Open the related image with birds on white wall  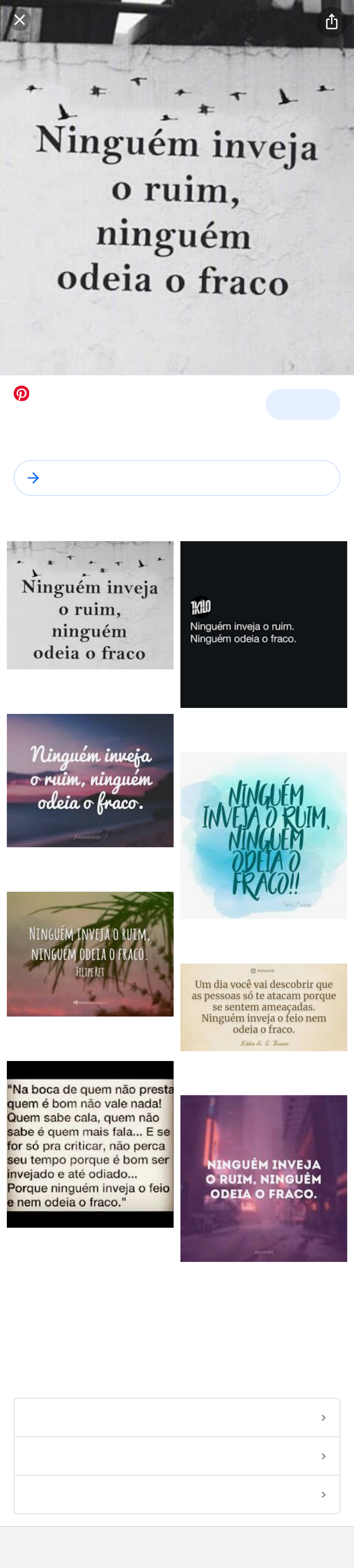coord(90,605)
